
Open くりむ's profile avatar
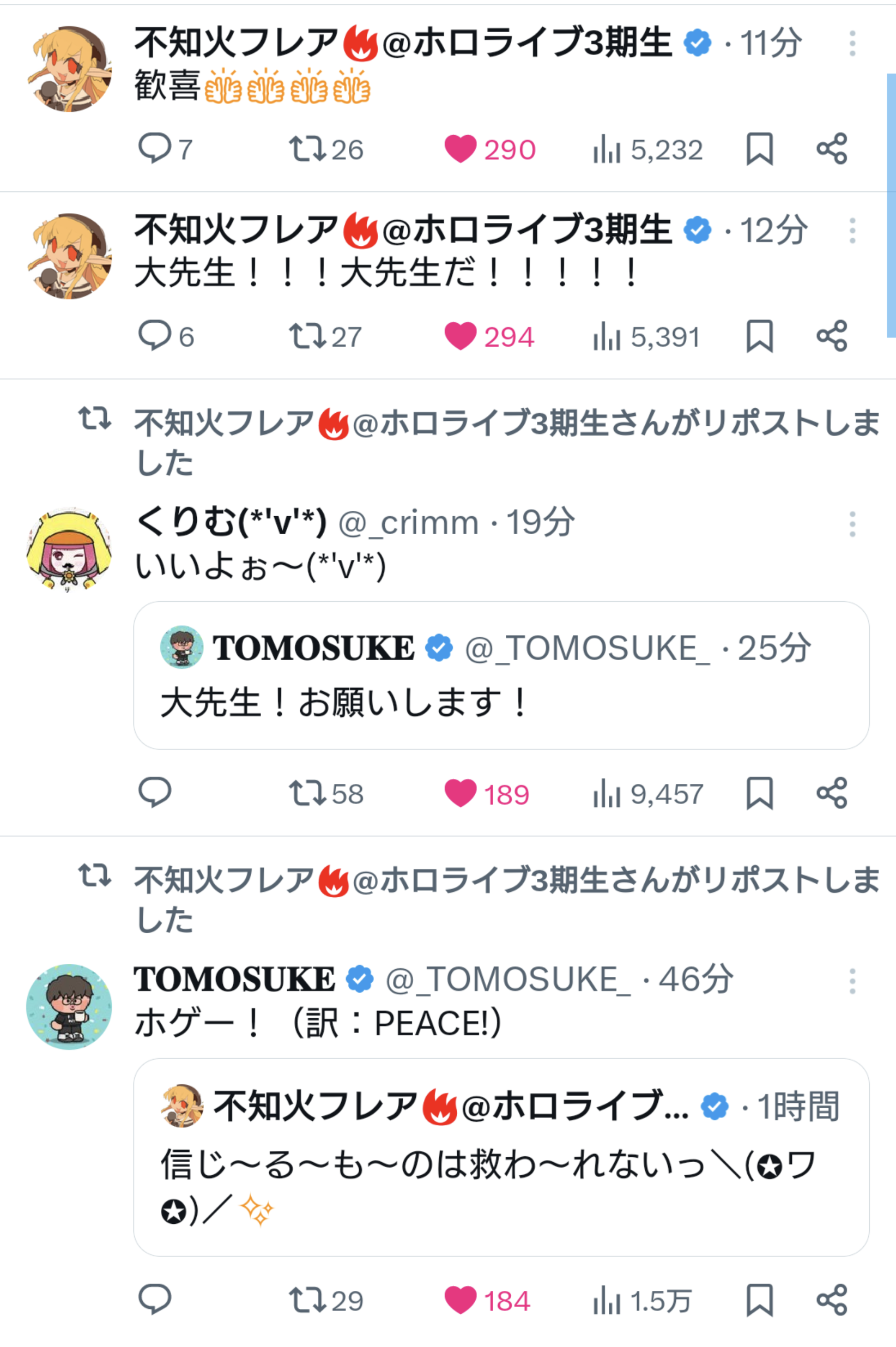tap(69, 548)
